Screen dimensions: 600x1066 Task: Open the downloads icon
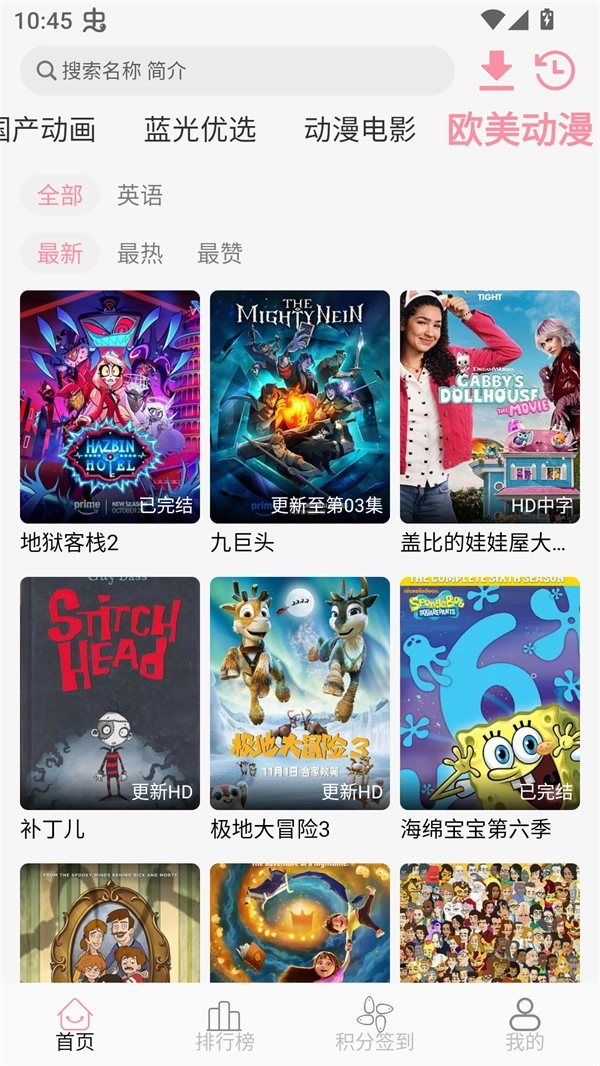496,71
